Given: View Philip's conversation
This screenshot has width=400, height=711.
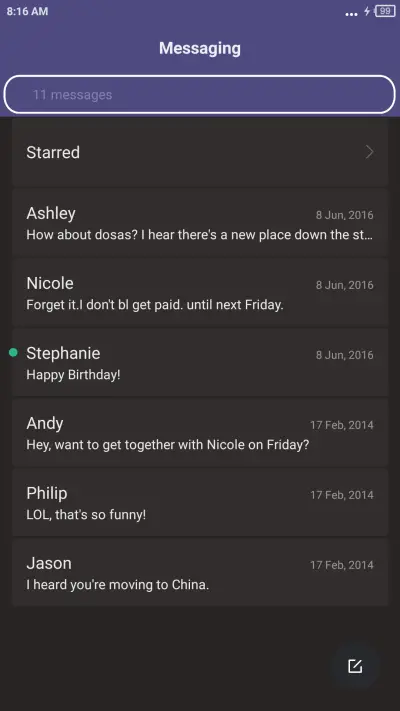Looking at the screenshot, I should tap(200, 503).
